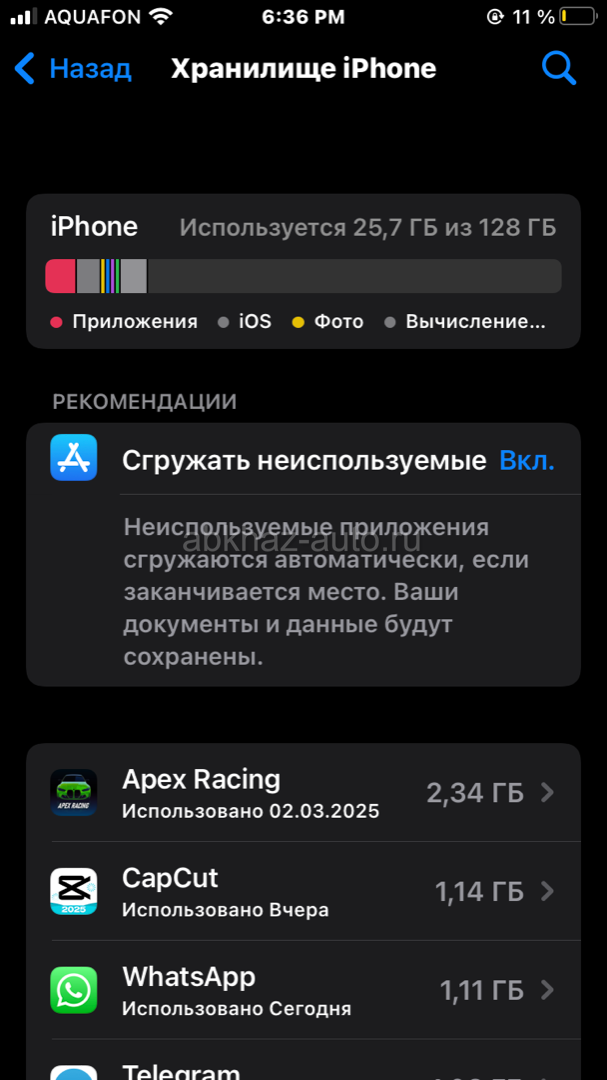
Task: Enable offloading unused apps via Вкл.
Action: click(526, 461)
